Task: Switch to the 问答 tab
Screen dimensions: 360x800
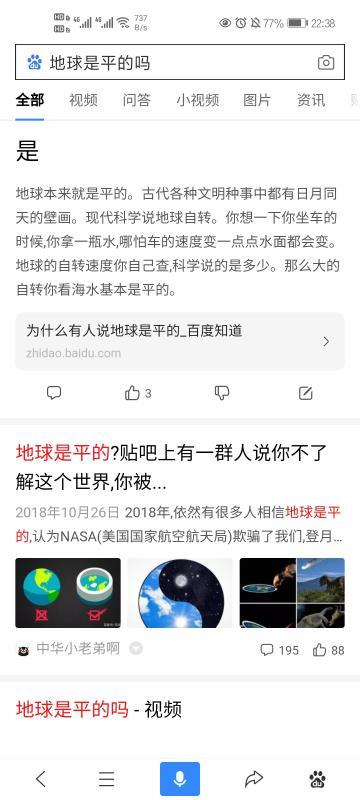Action: tap(137, 100)
